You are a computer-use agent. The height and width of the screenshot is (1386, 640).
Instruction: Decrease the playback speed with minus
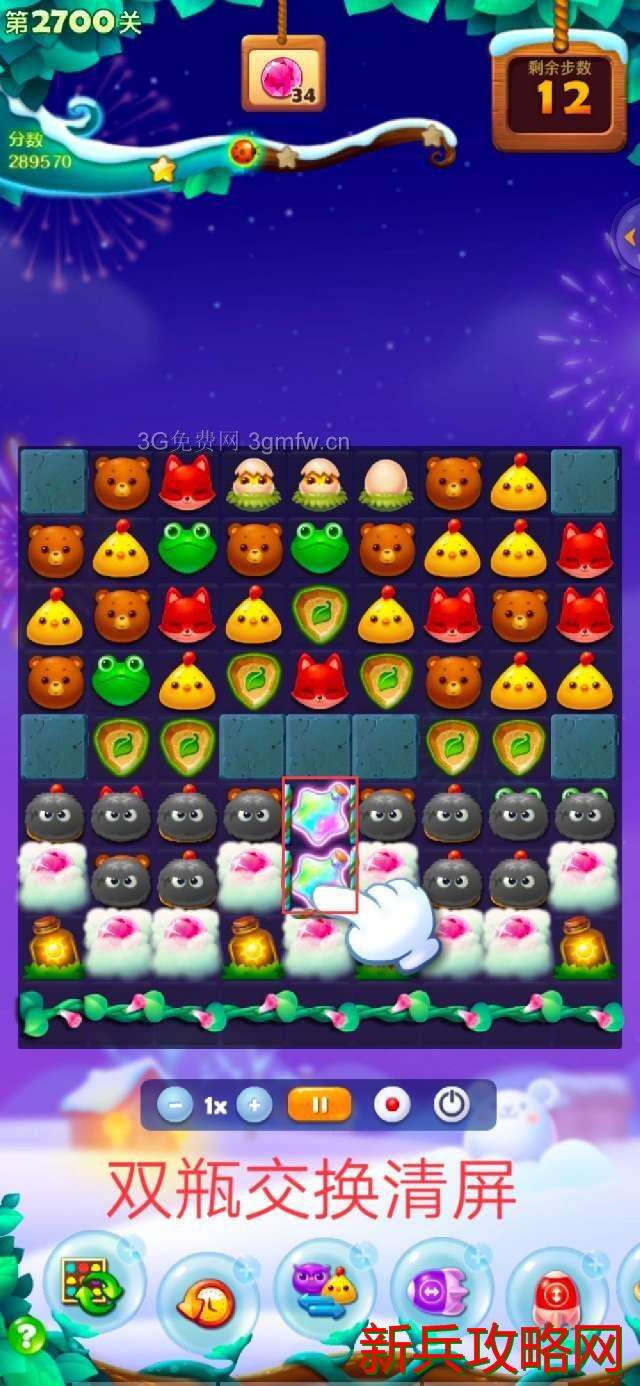pos(175,1105)
